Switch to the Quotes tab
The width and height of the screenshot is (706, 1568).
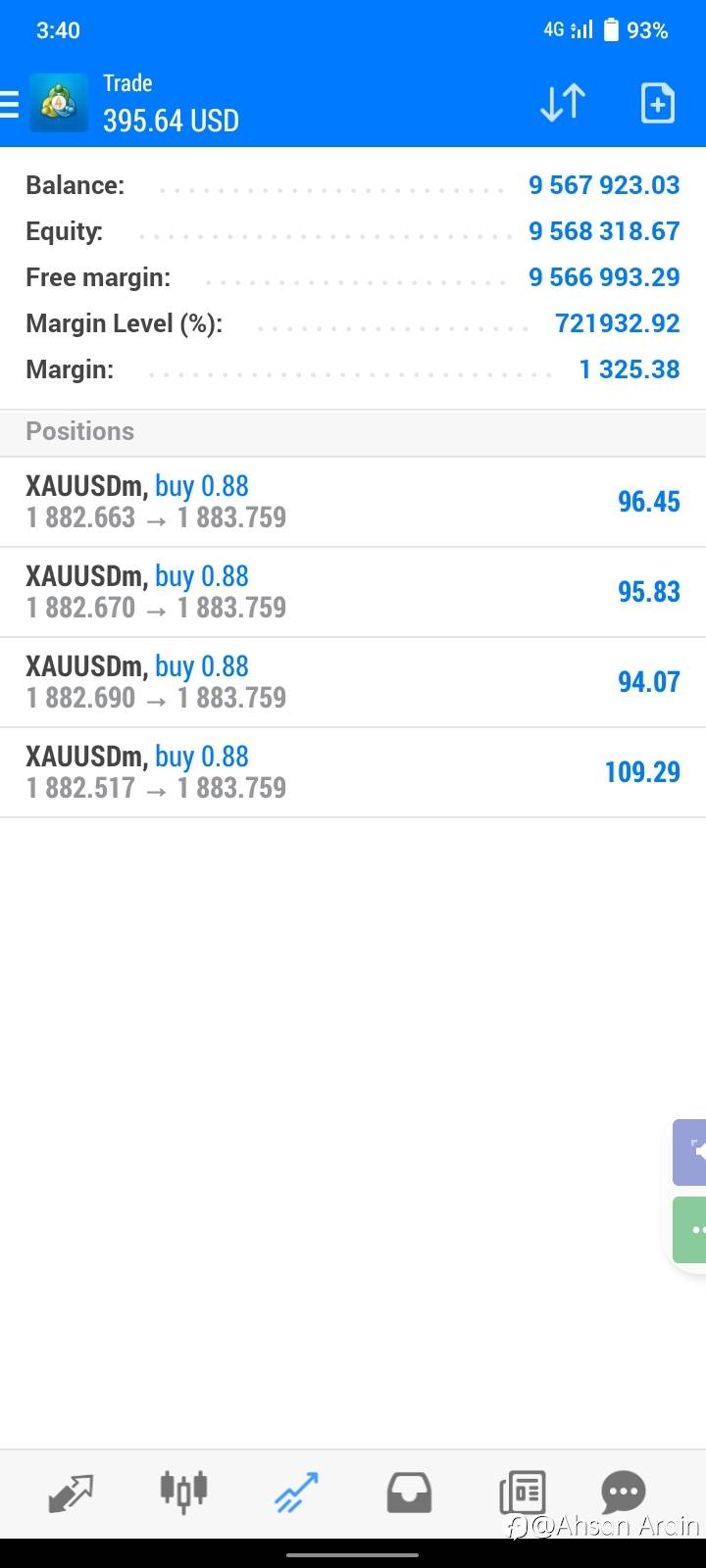[x=71, y=1494]
